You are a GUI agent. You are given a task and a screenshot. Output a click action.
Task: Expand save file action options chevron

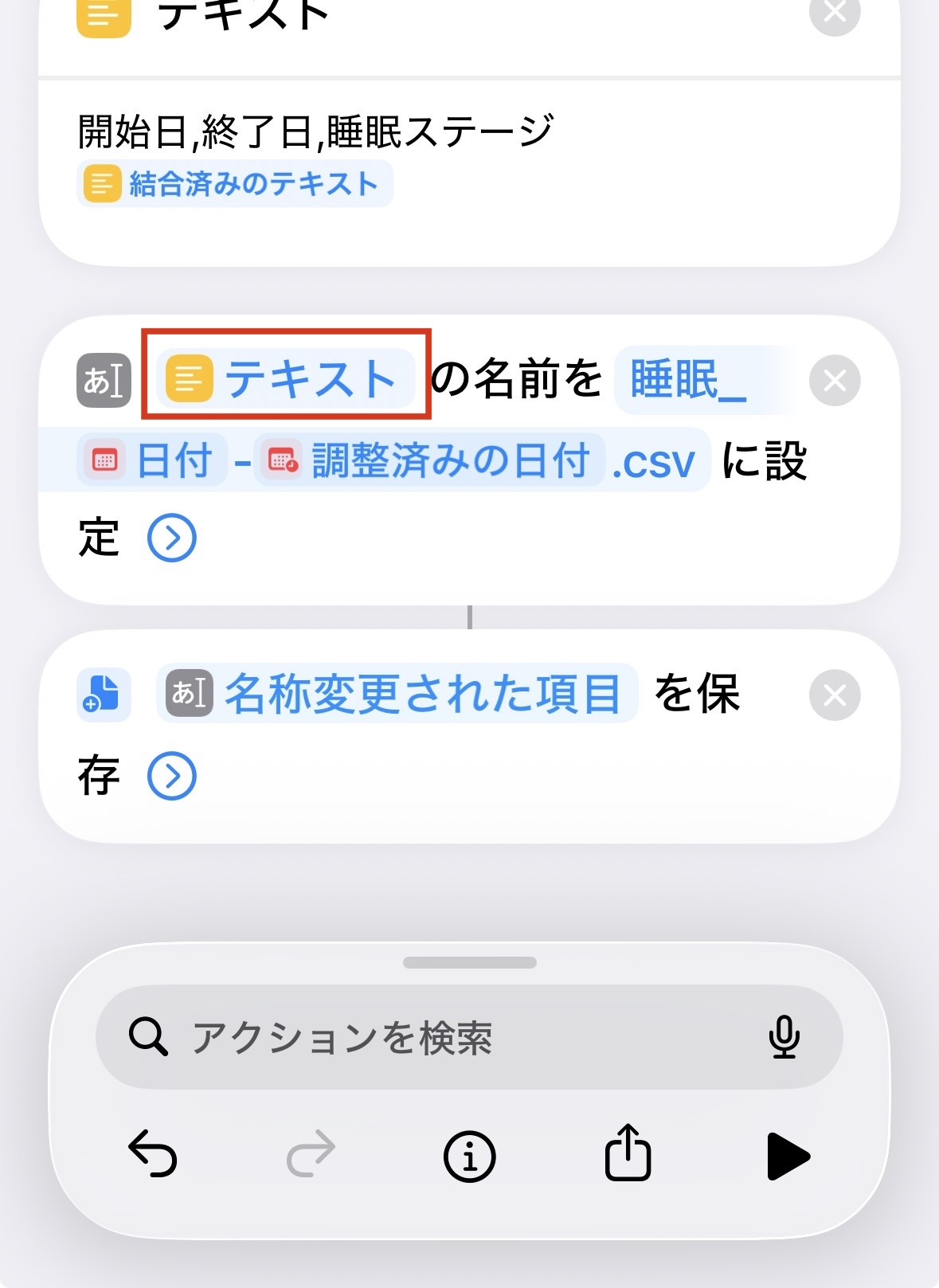[171, 777]
